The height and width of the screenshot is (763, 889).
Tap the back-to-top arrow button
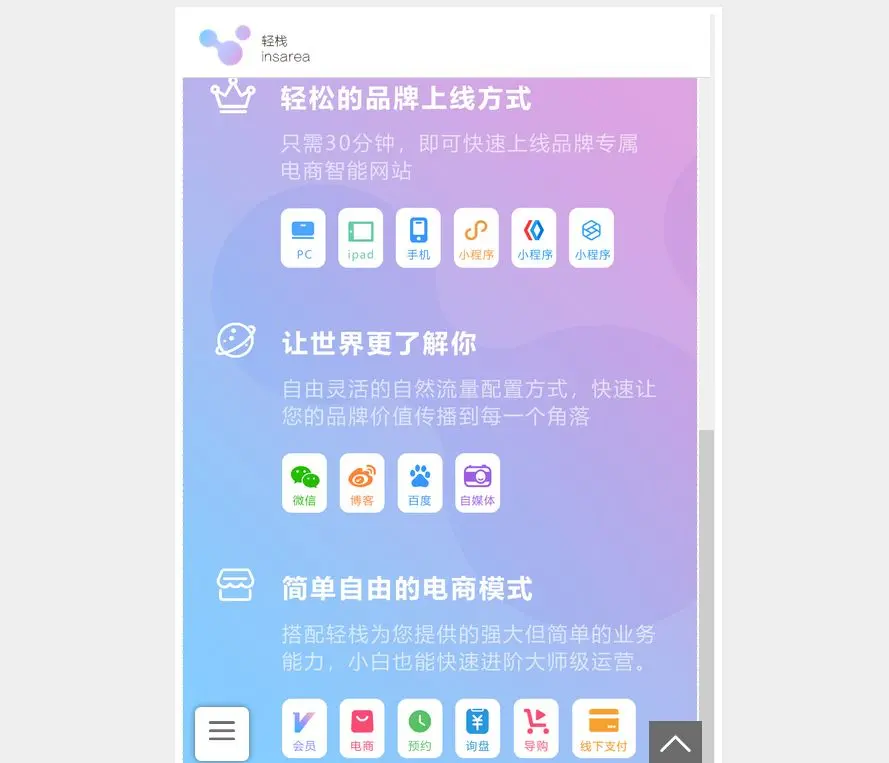[675, 742]
